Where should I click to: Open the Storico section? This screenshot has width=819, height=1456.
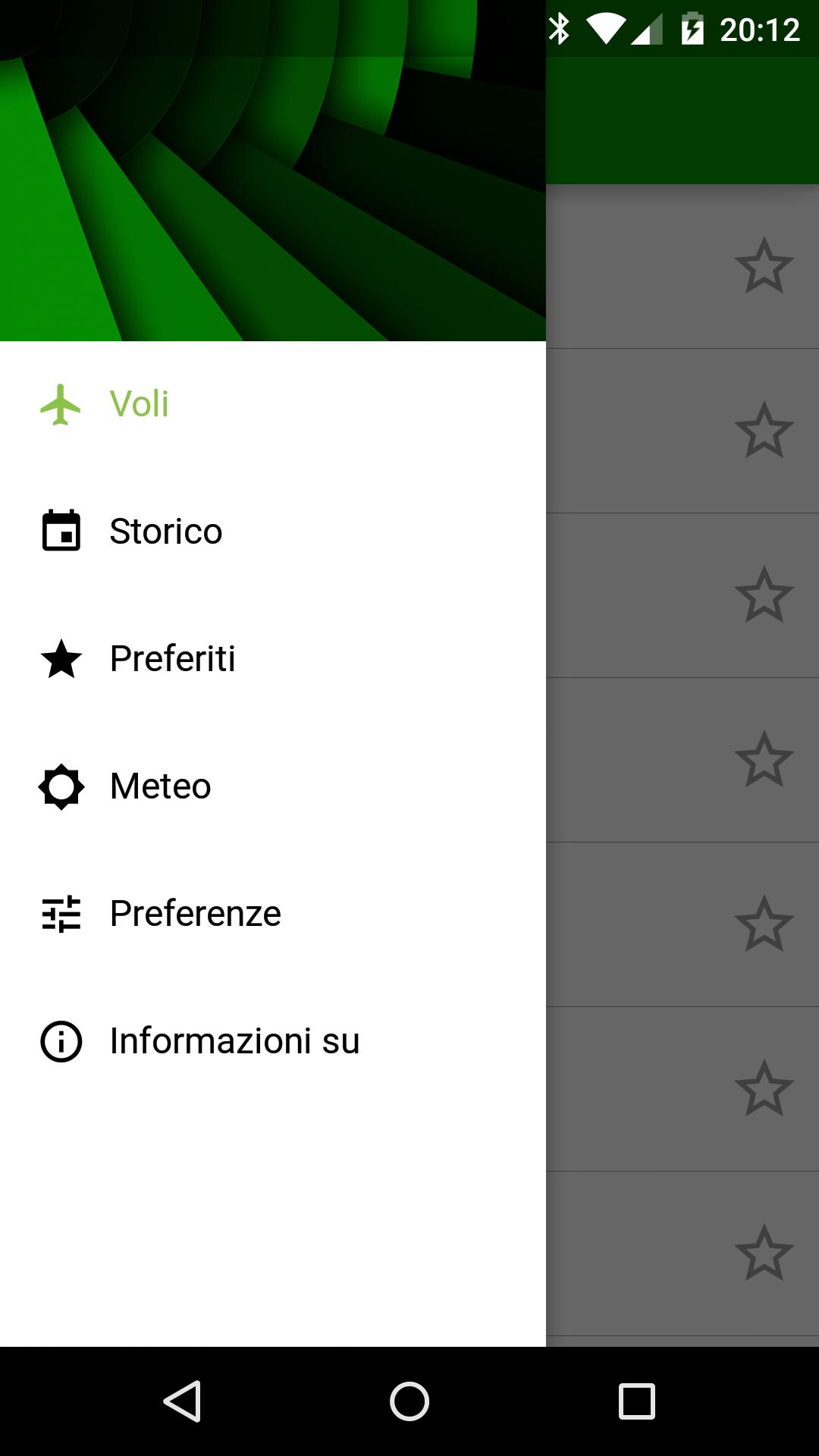165,531
